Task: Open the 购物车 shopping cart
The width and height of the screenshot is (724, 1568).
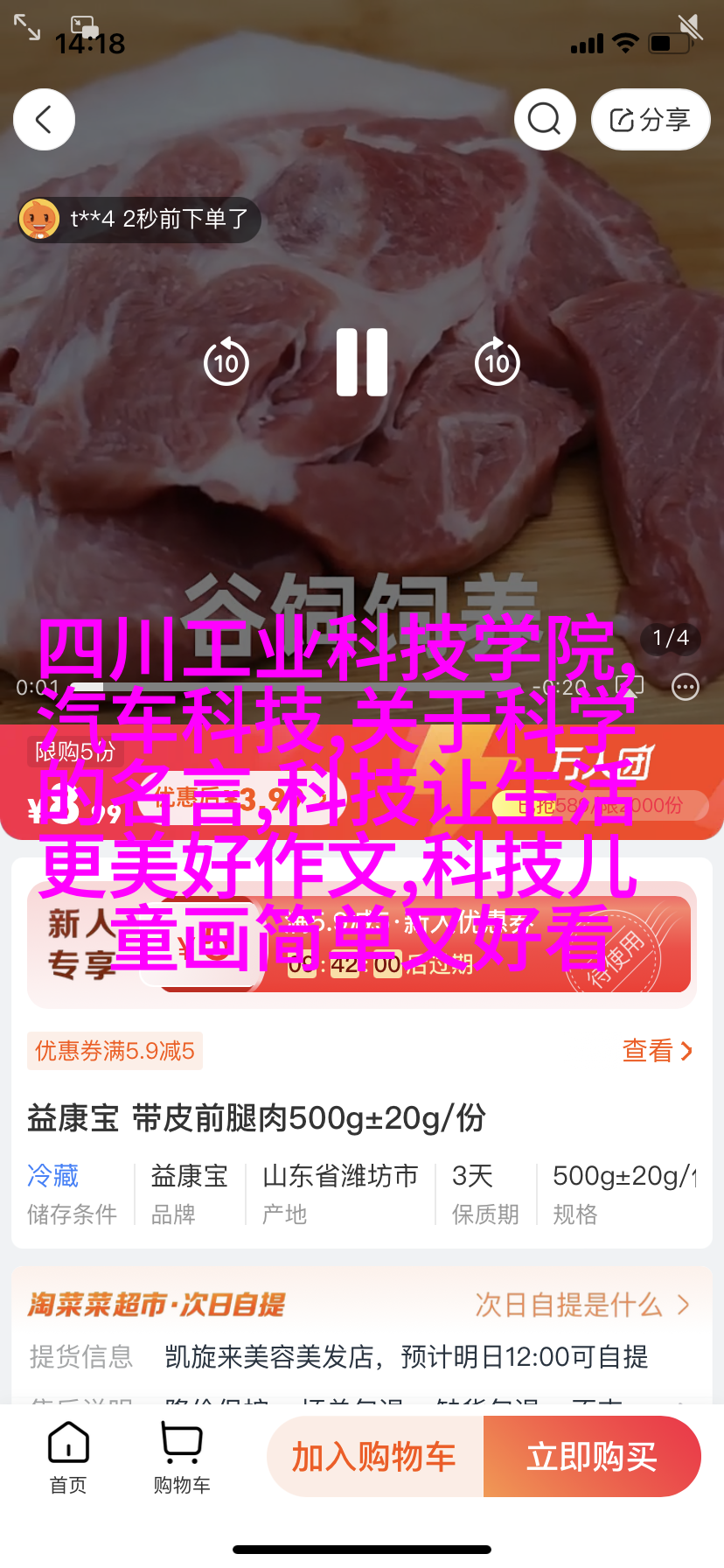Action: 182,1458
